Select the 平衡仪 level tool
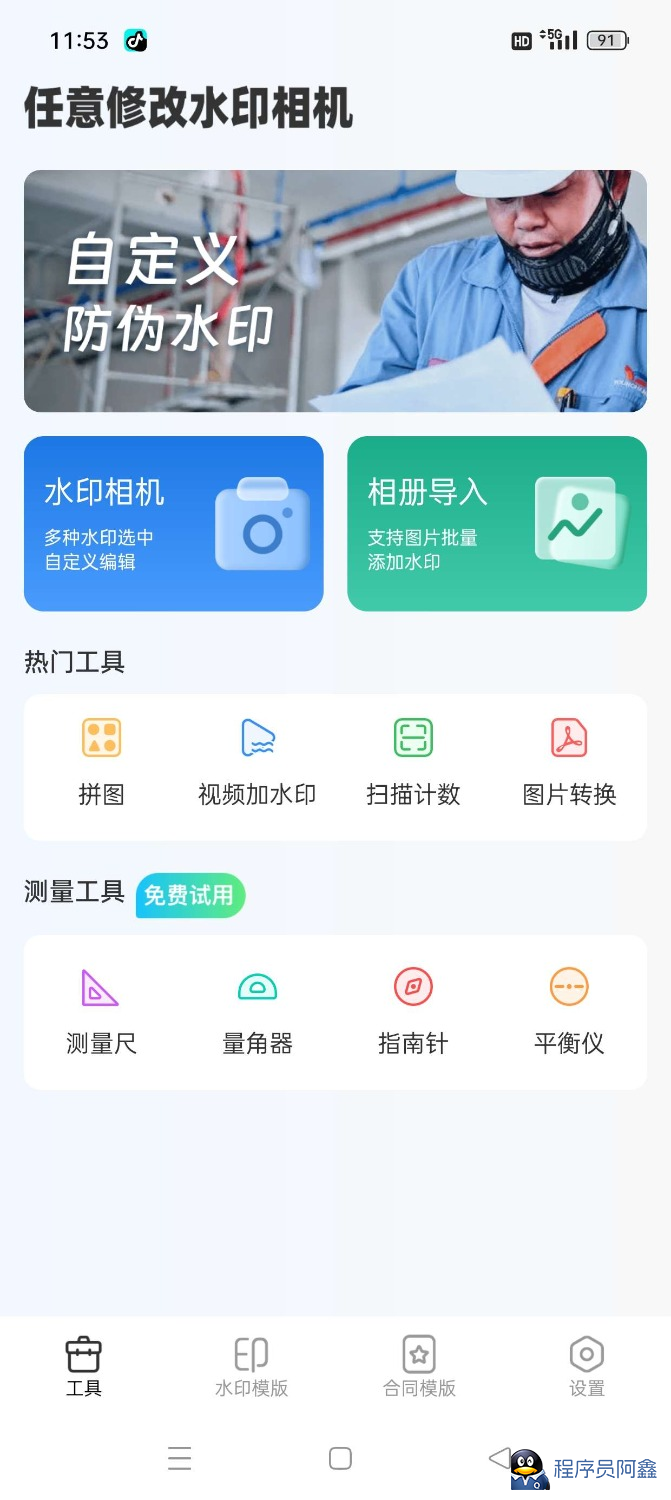Image resolution: width=671 pixels, height=1500 pixels. point(569,1012)
